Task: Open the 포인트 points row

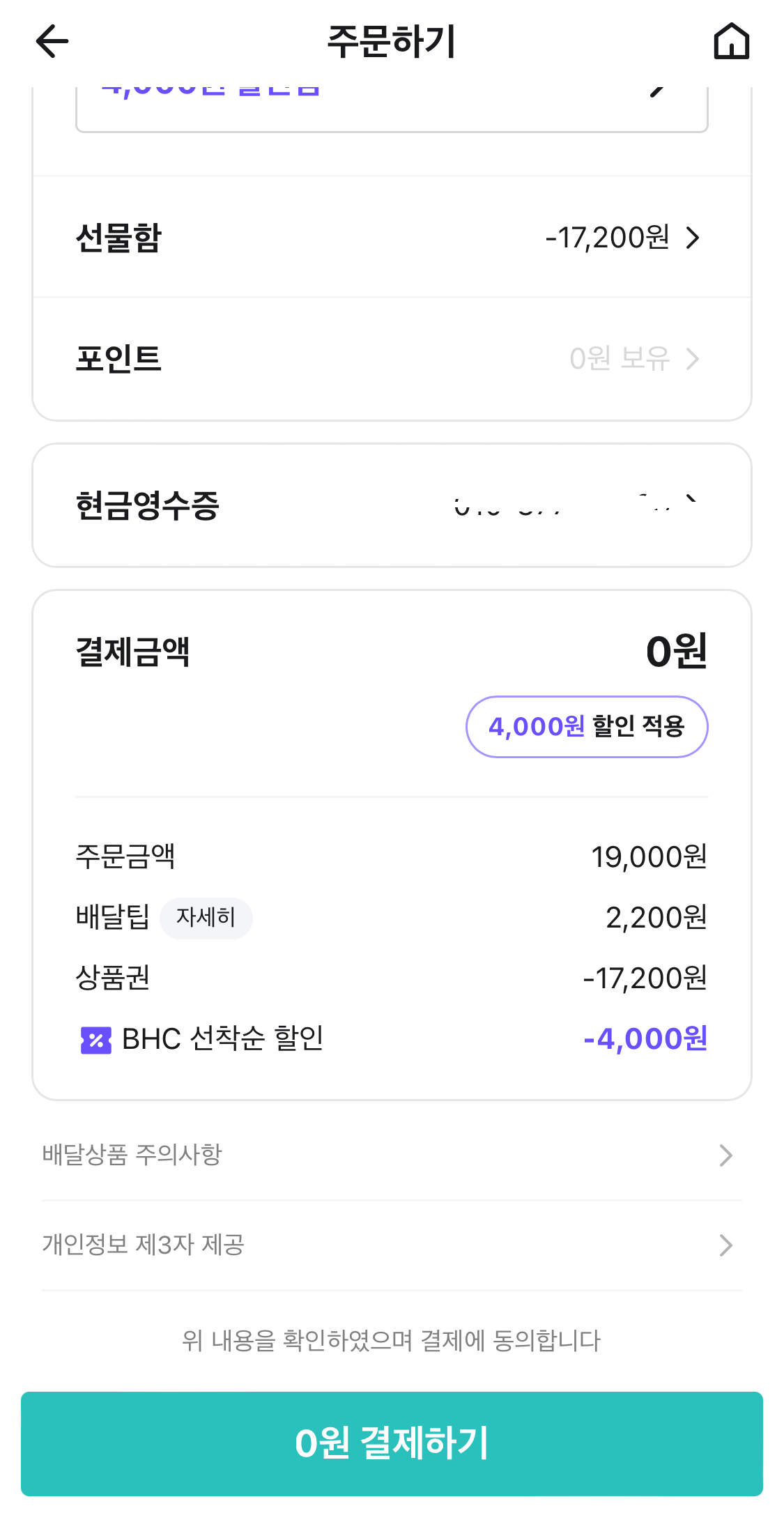Action: (390, 359)
